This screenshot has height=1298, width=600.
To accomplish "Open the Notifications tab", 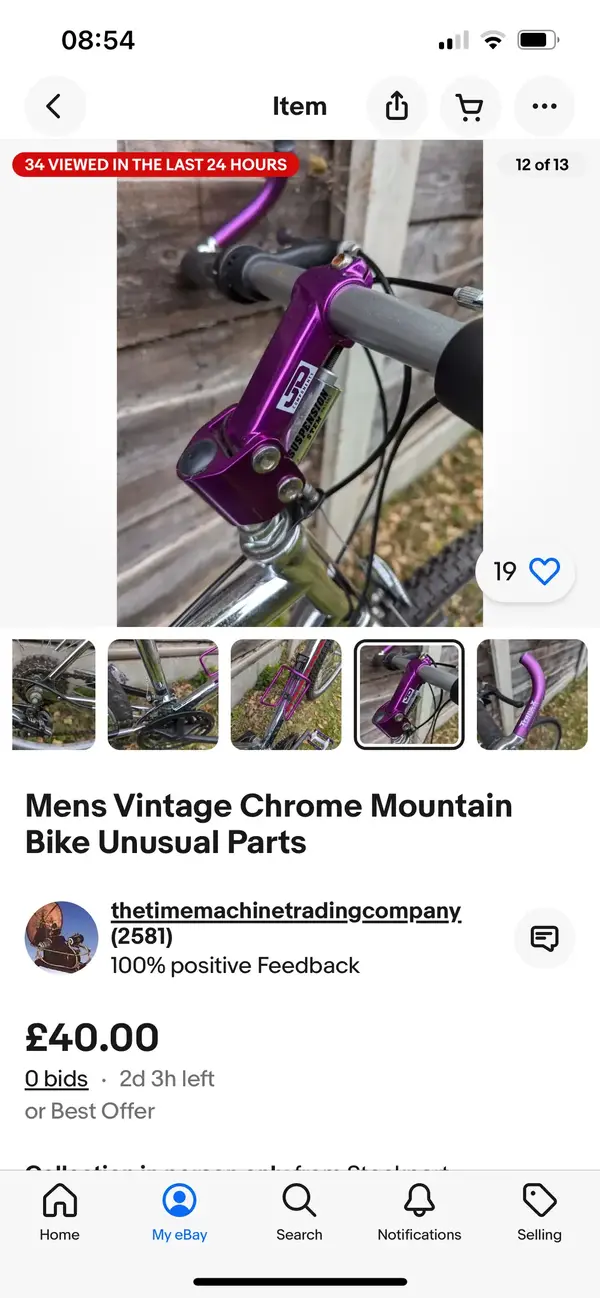I will (x=419, y=1211).
